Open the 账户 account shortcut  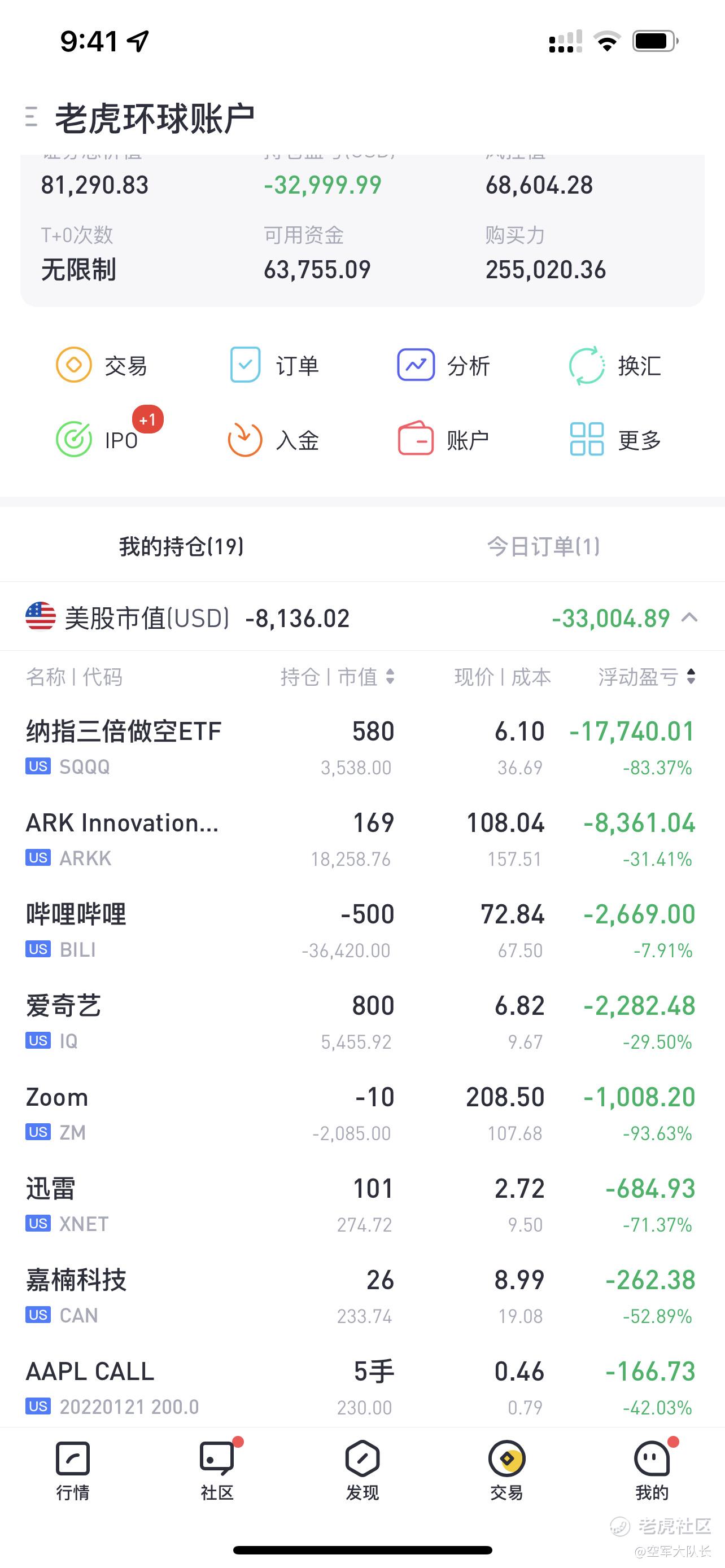pos(444,440)
